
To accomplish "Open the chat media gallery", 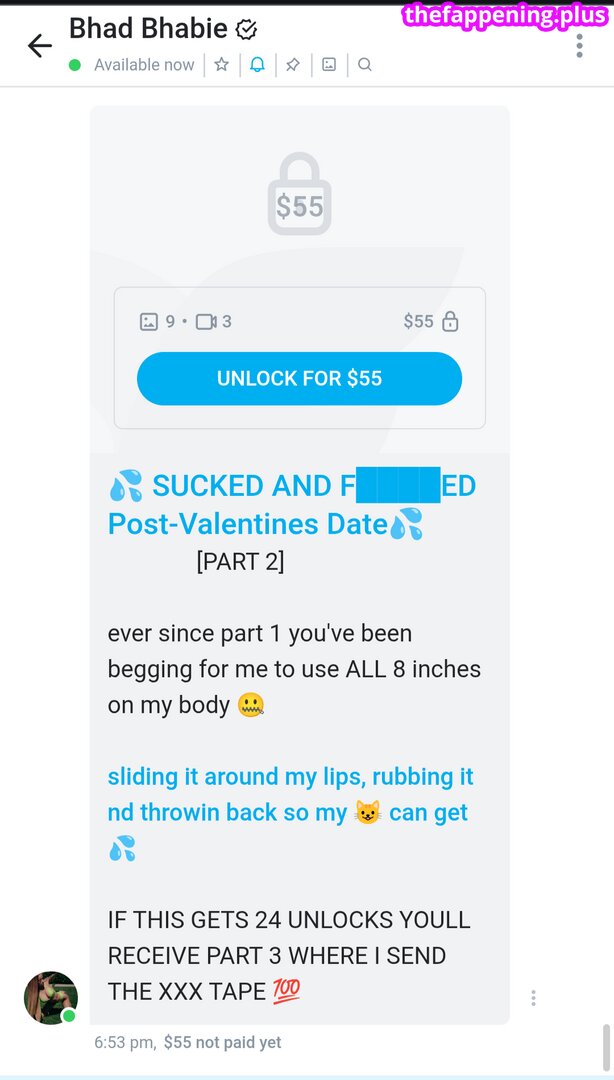I will (x=329, y=65).
